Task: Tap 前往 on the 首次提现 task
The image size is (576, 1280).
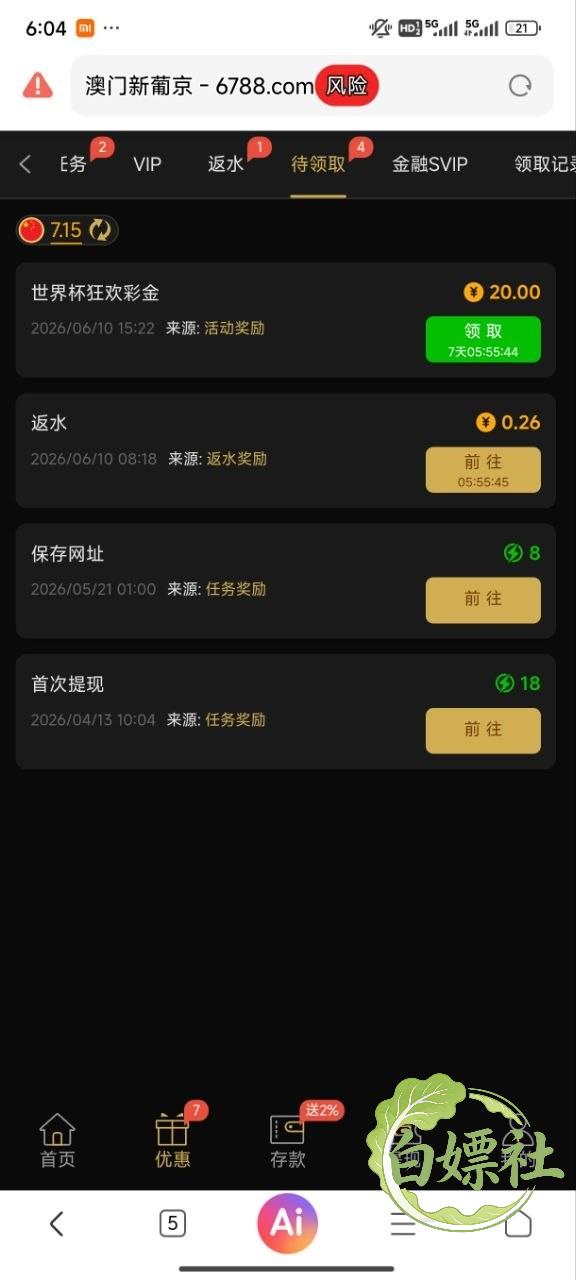Action: pos(483,731)
